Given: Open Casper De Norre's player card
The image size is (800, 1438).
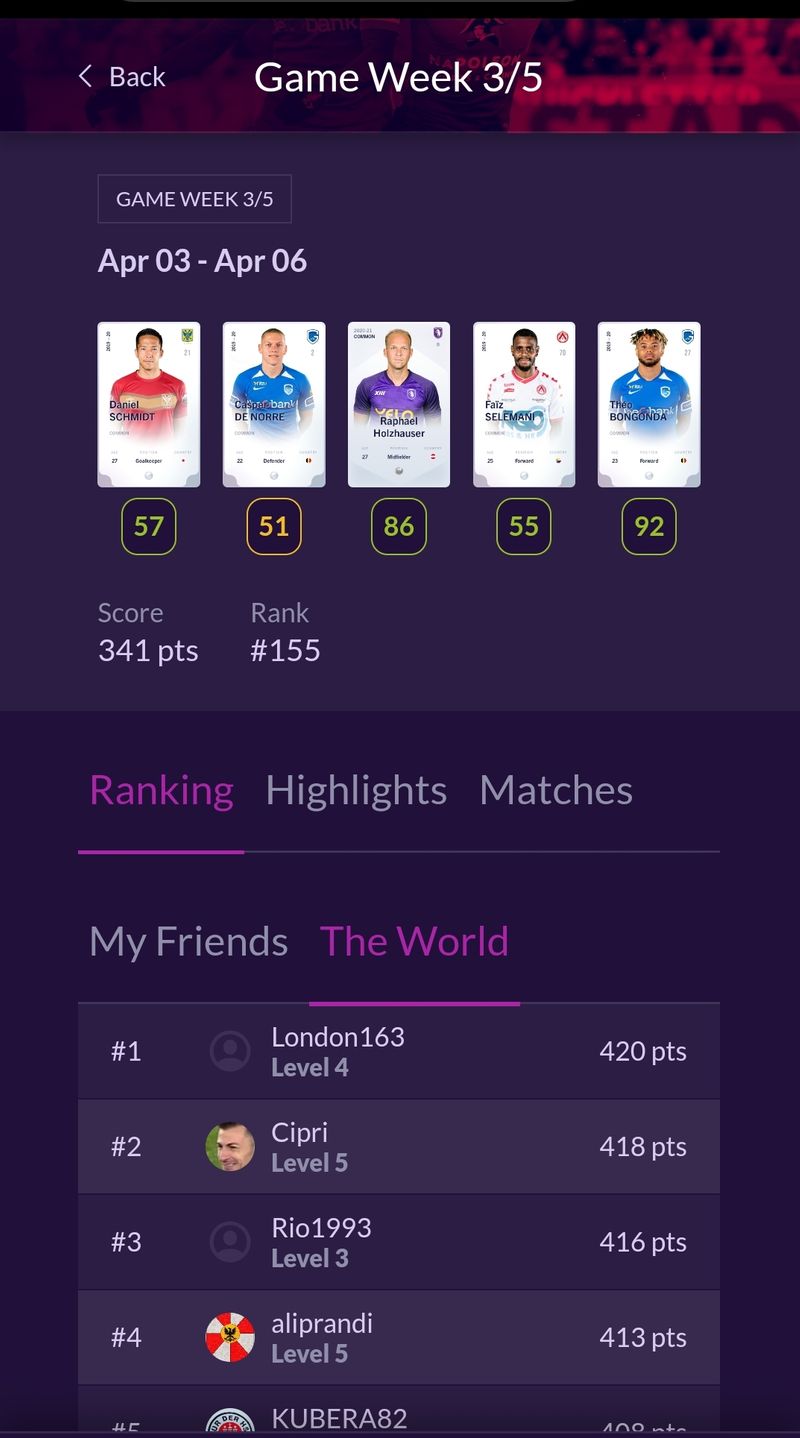Looking at the screenshot, I should pyautogui.click(x=274, y=404).
